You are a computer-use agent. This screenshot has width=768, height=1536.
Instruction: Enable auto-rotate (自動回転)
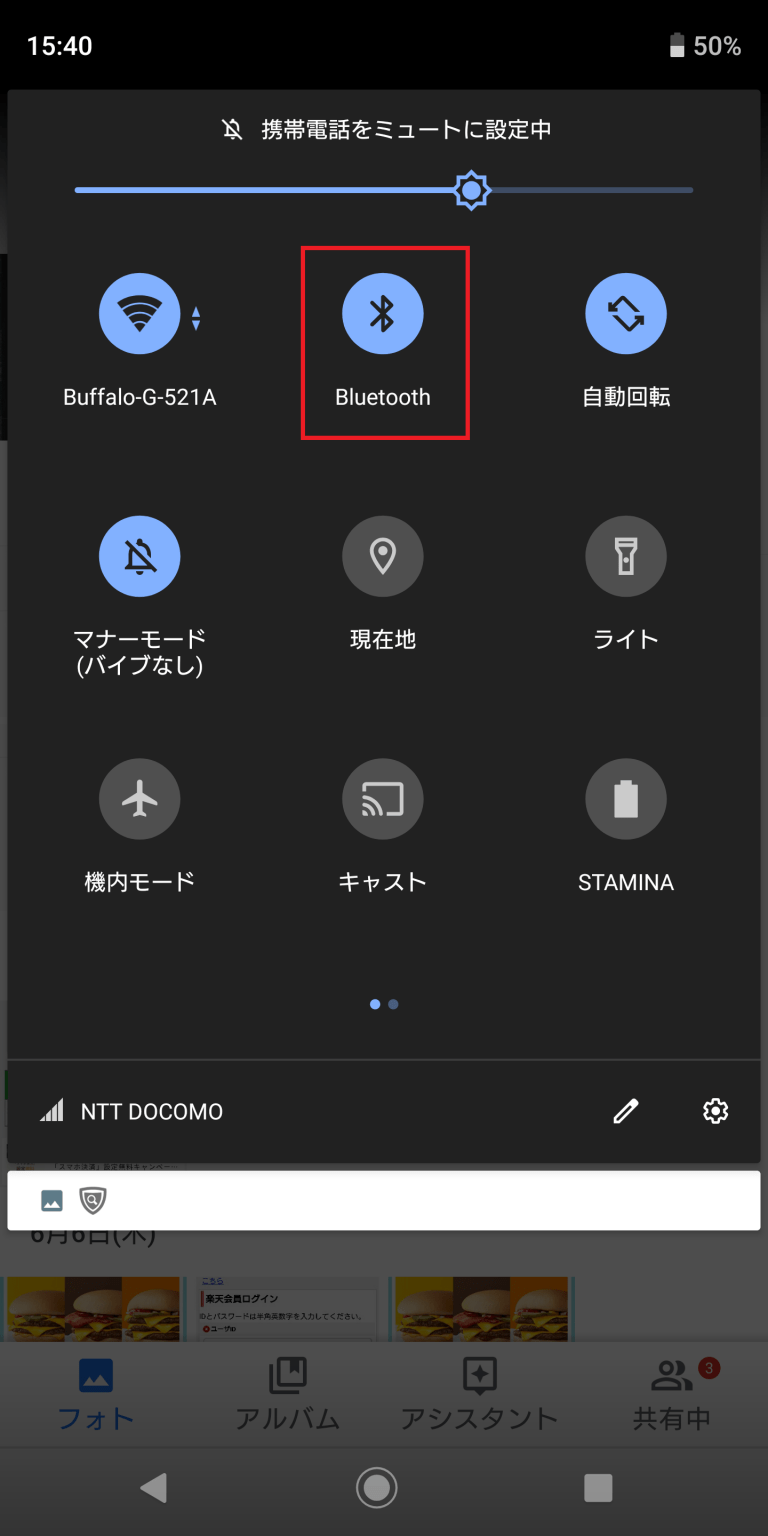(626, 312)
